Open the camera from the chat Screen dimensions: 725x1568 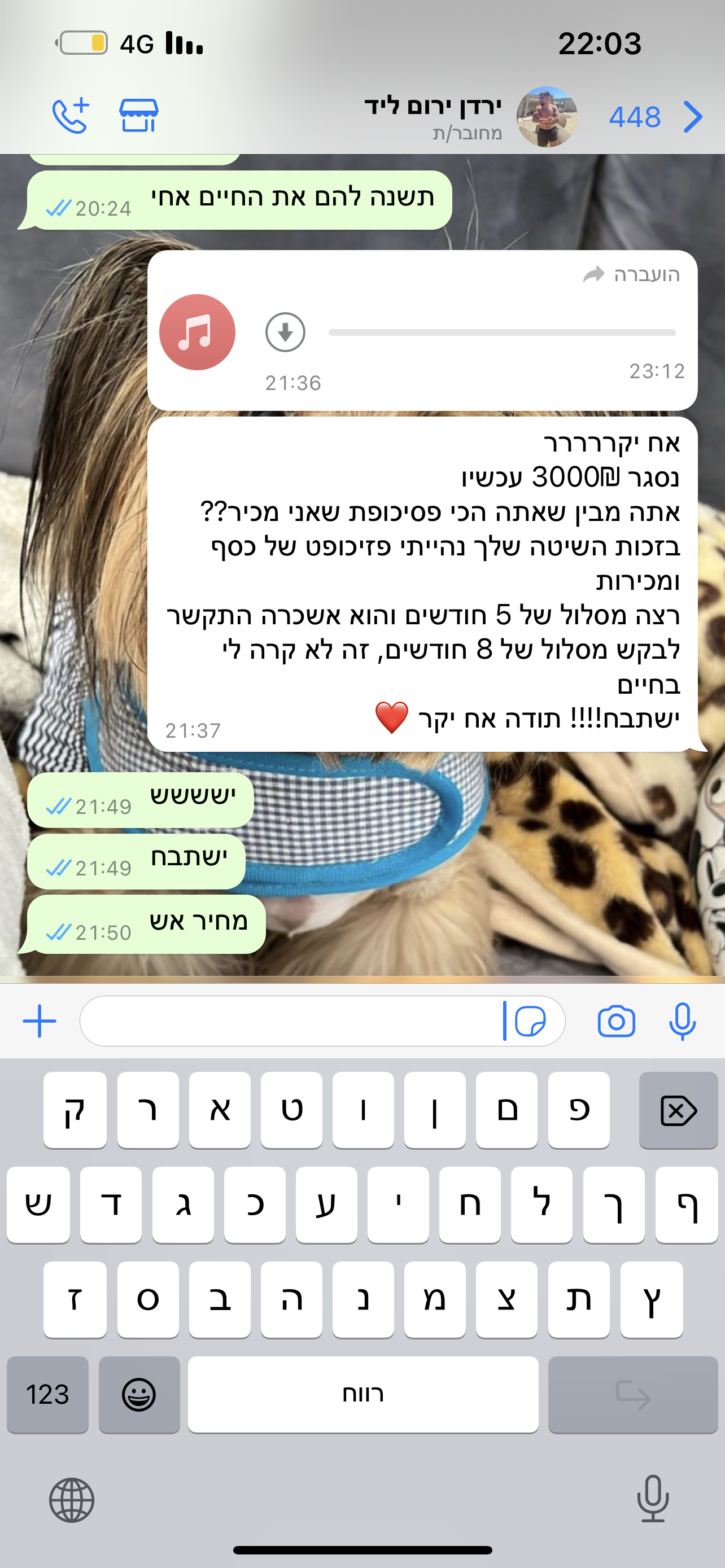point(616,1021)
